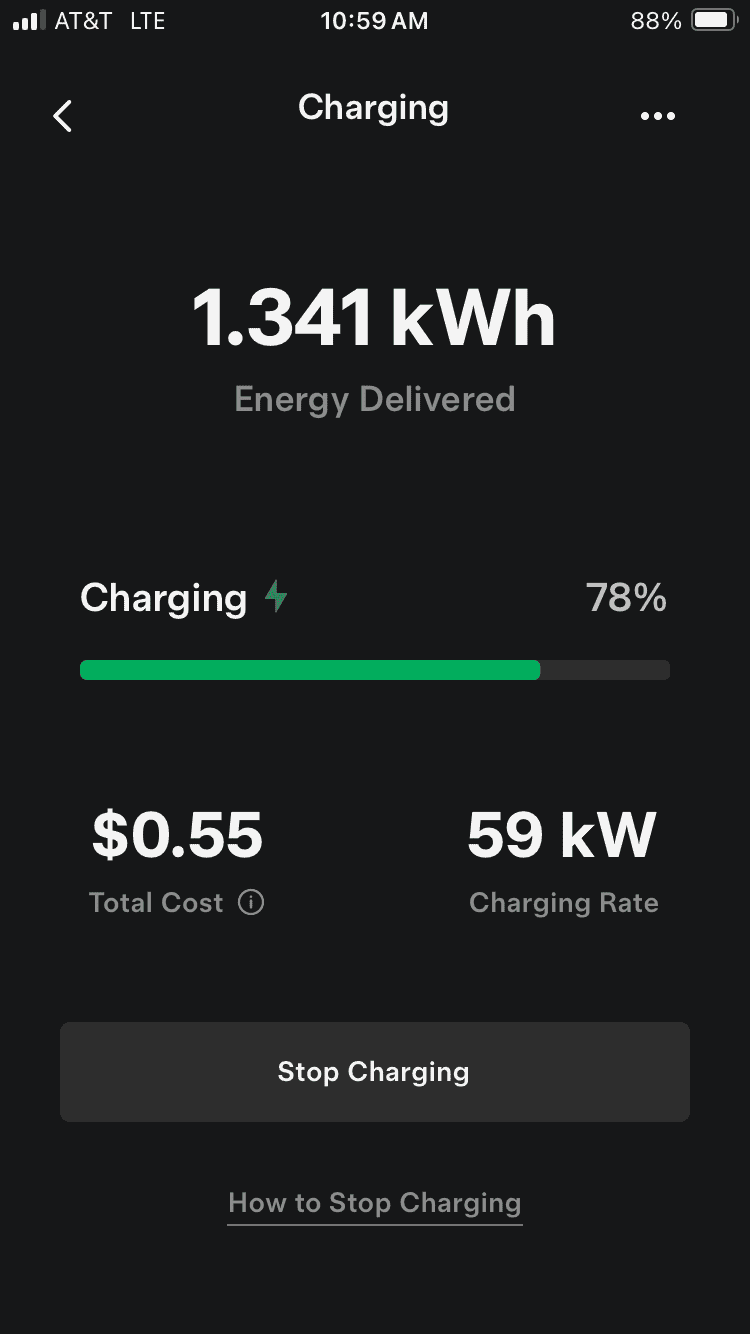Open the How to Stop Charging link

pyautogui.click(x=374, y=1202)
